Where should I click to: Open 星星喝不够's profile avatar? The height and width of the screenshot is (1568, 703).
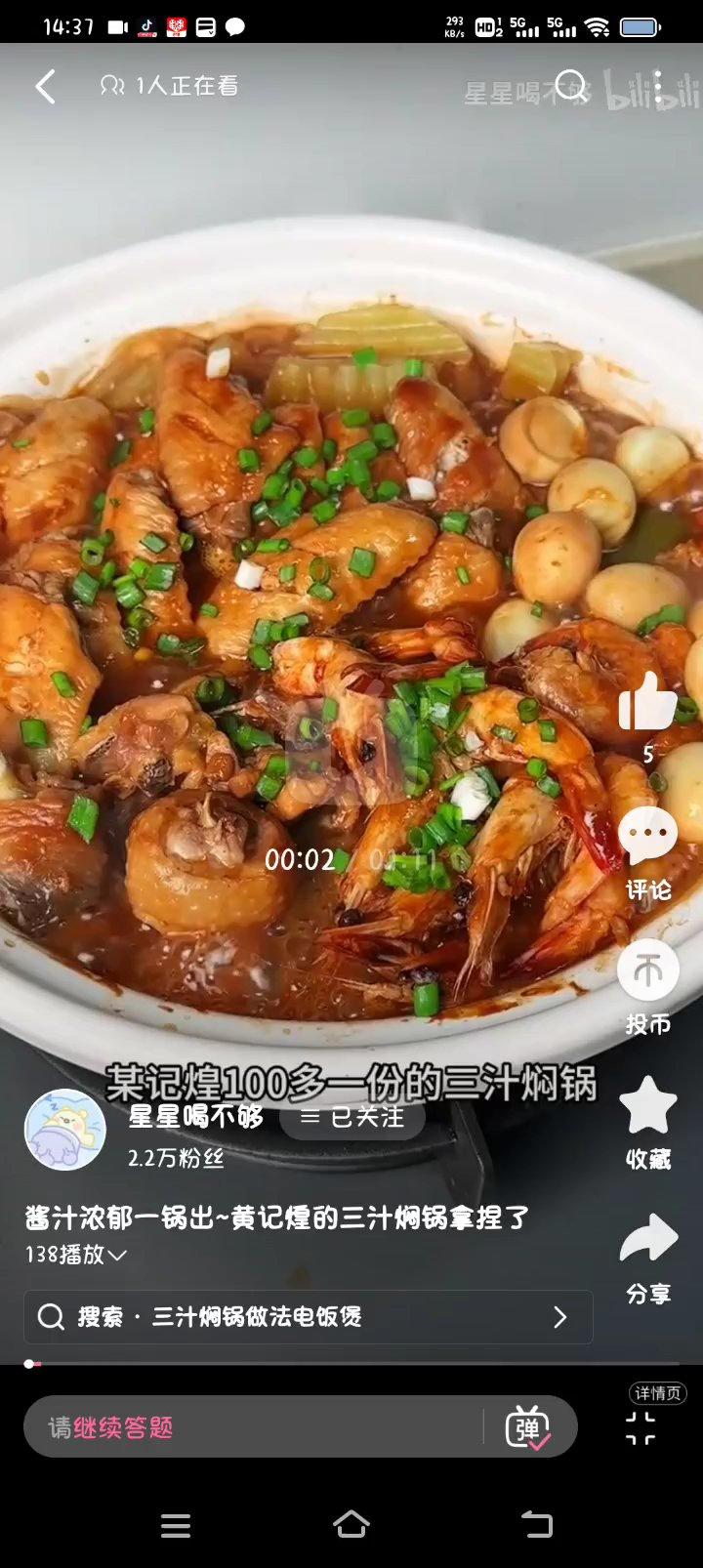coord(64,1130)
